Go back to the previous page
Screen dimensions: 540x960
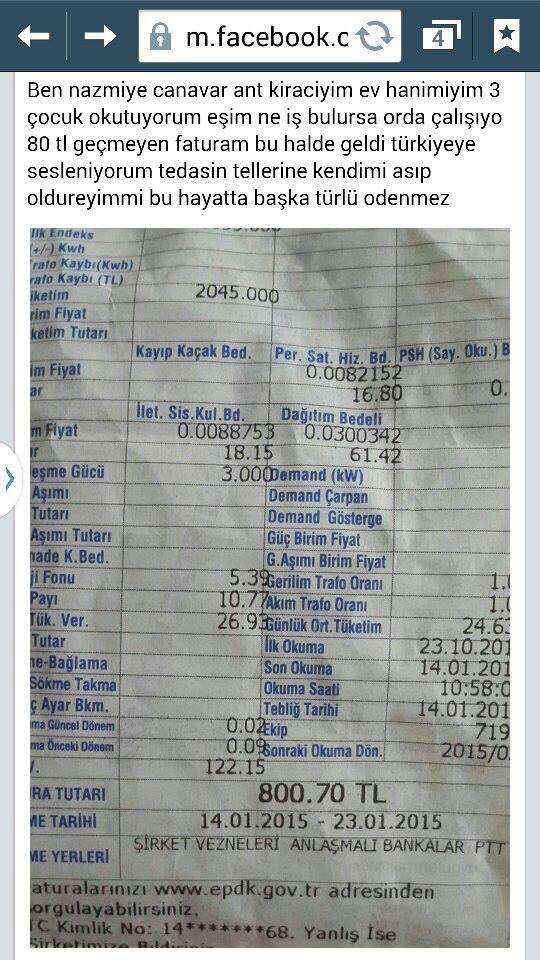point(33,36)
